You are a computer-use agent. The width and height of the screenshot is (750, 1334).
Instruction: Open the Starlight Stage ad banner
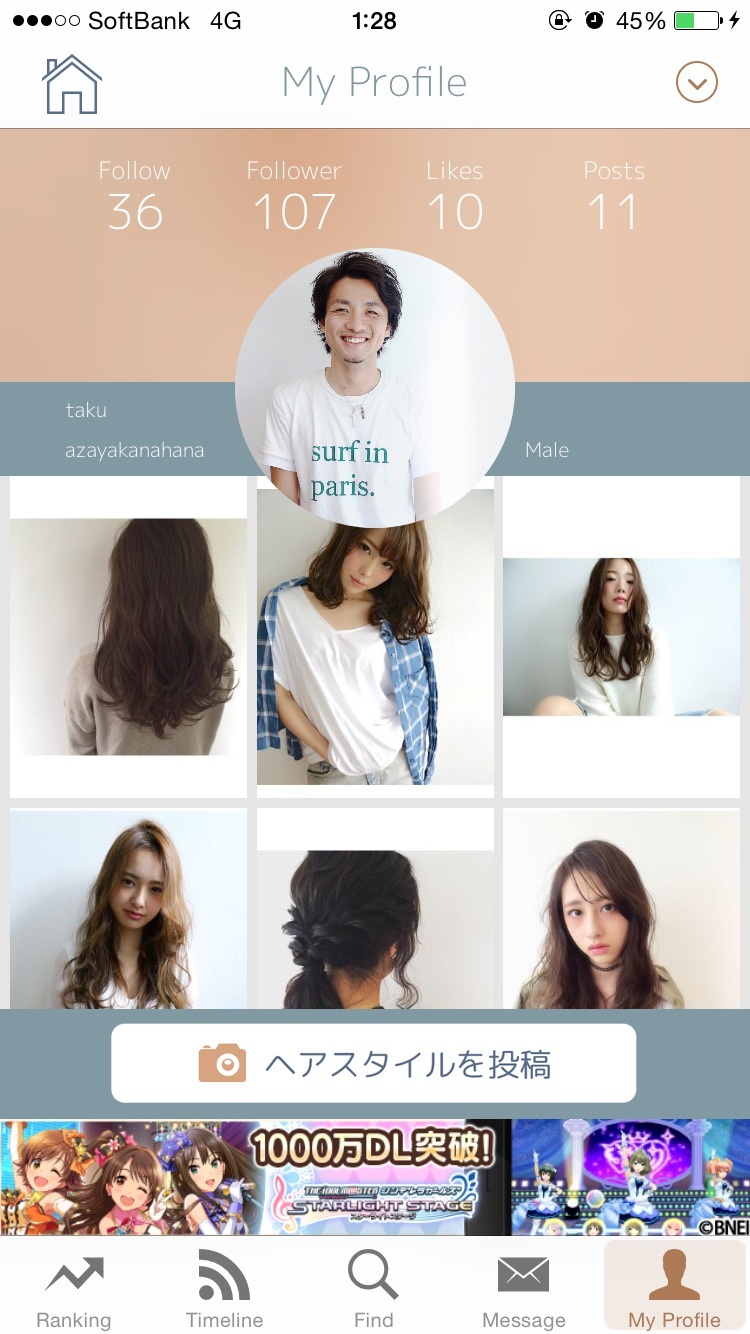pos(374,1177)
